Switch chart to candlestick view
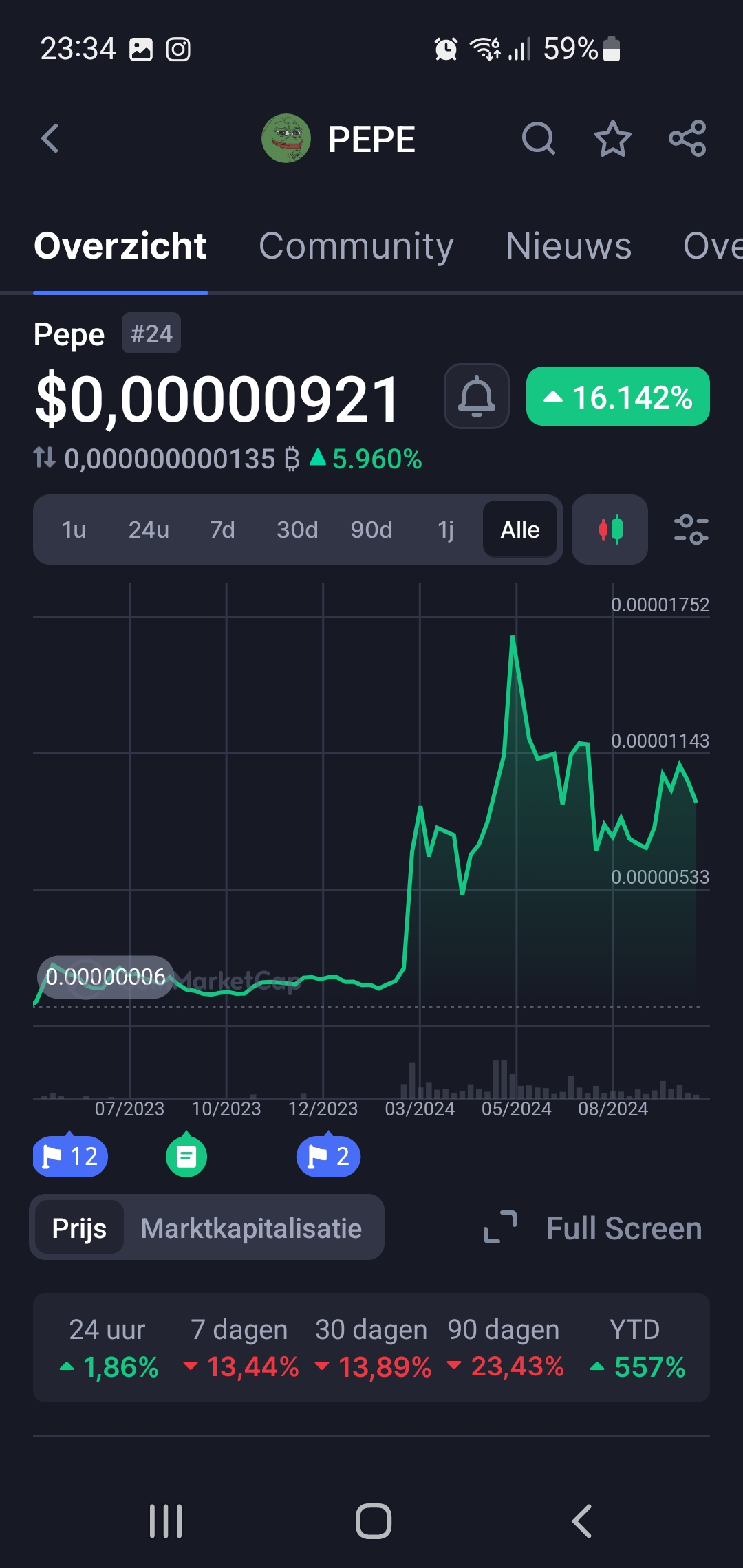 click(x=610, y=530)
